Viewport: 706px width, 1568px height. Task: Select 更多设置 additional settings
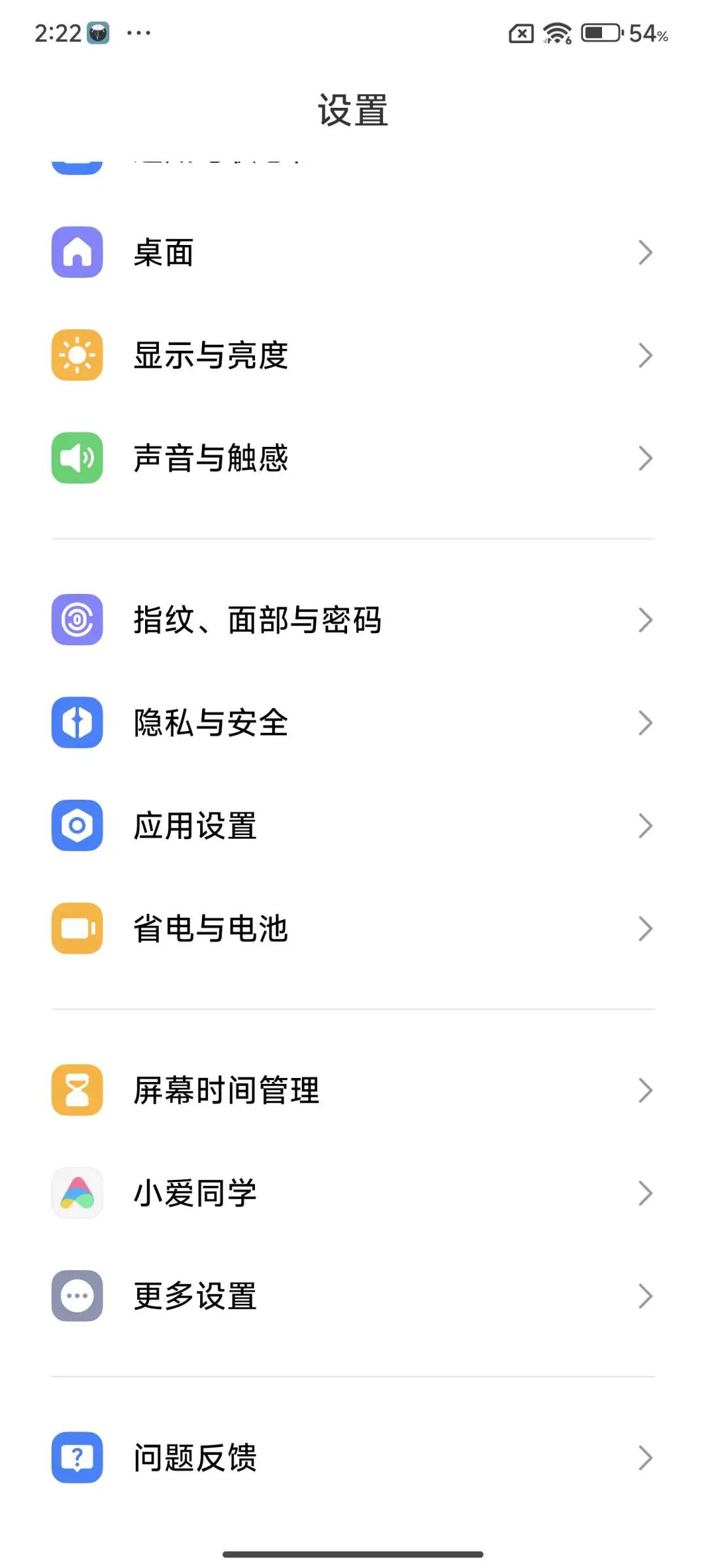tap(353, 1296)
